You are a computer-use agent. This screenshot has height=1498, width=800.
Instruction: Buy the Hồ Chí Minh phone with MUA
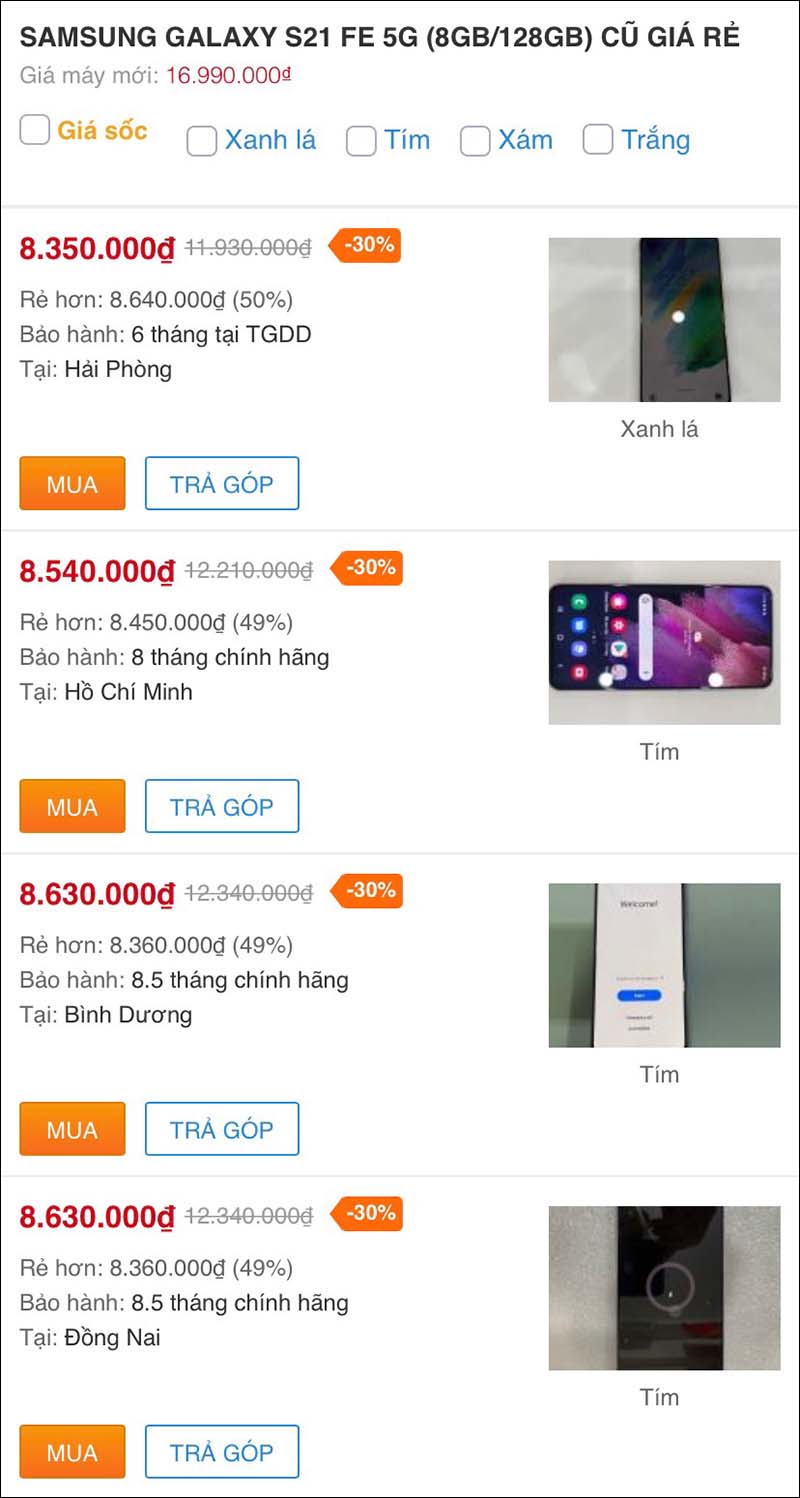[72, 807]
